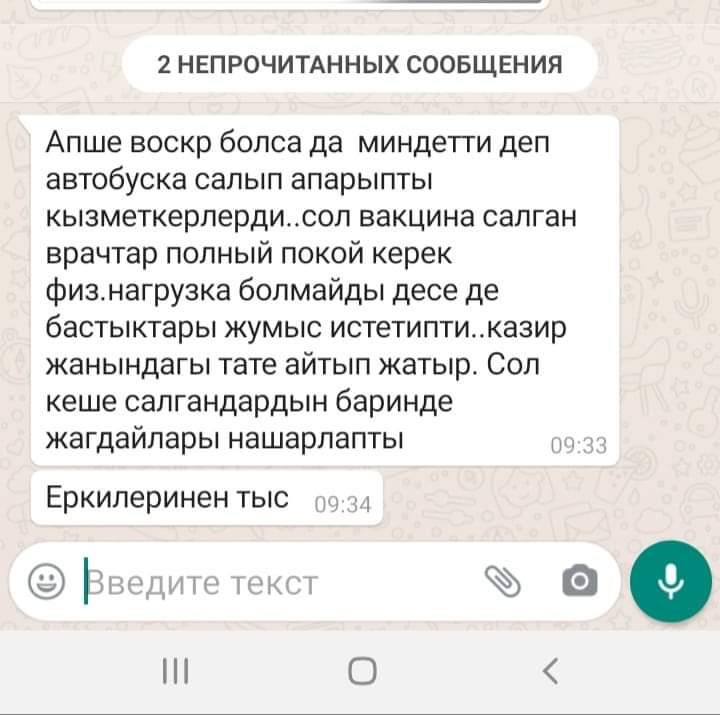Record a voice message with the microphone
The width and height of the screenshot is (720, 715).
tap(671, 581)
